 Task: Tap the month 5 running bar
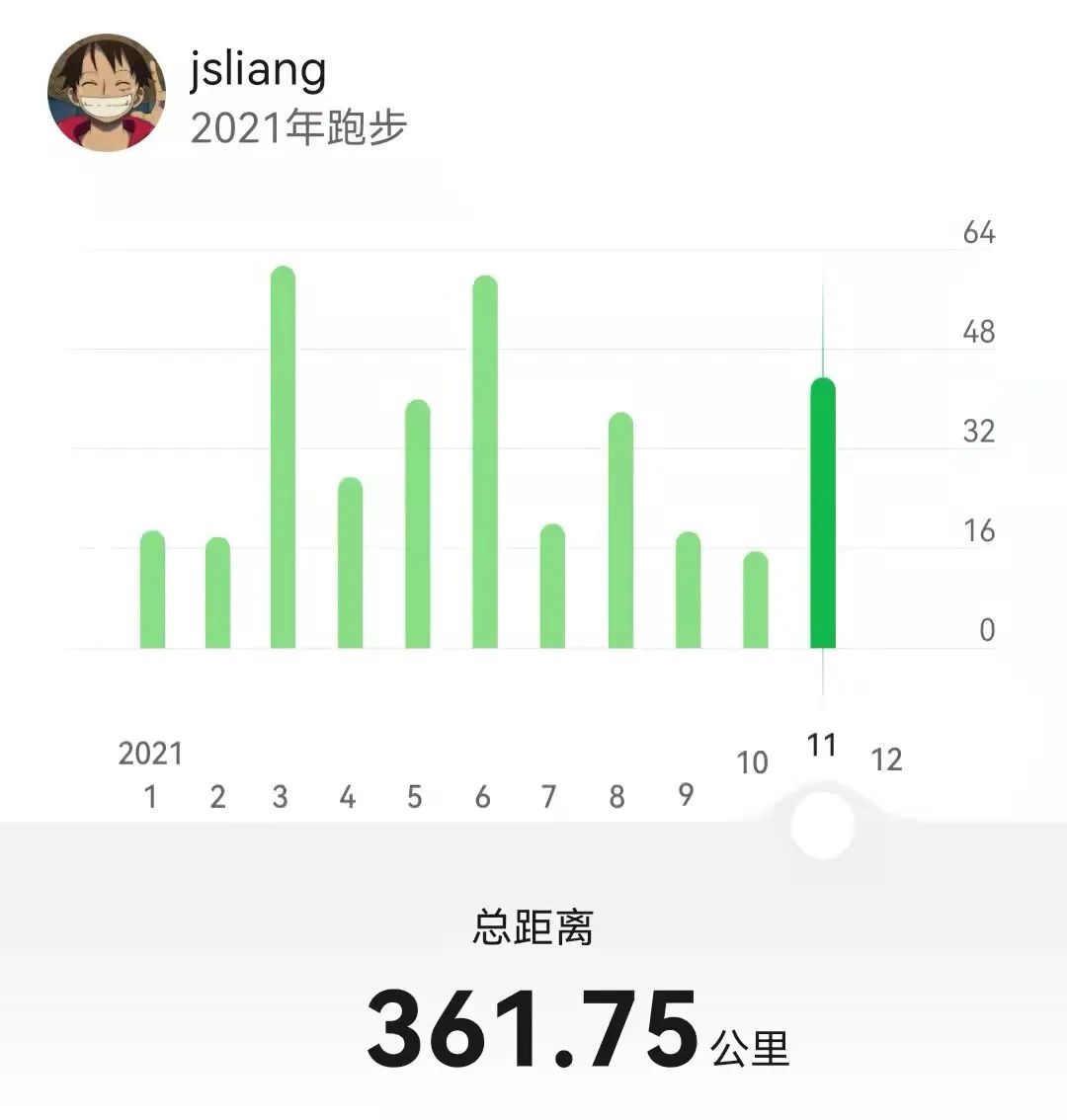pos(418,524)
